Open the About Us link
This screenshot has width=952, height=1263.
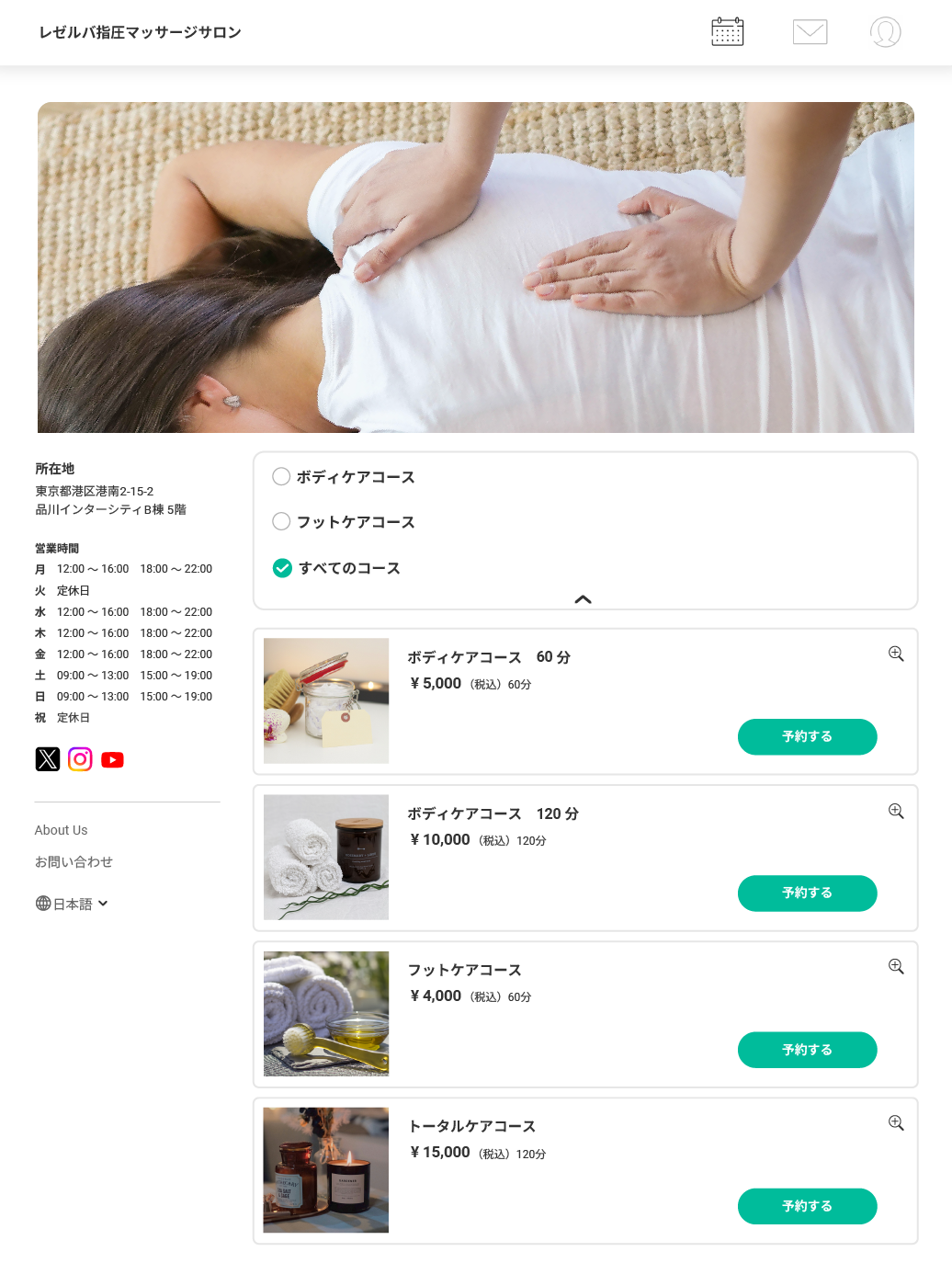tap(62, 830)
